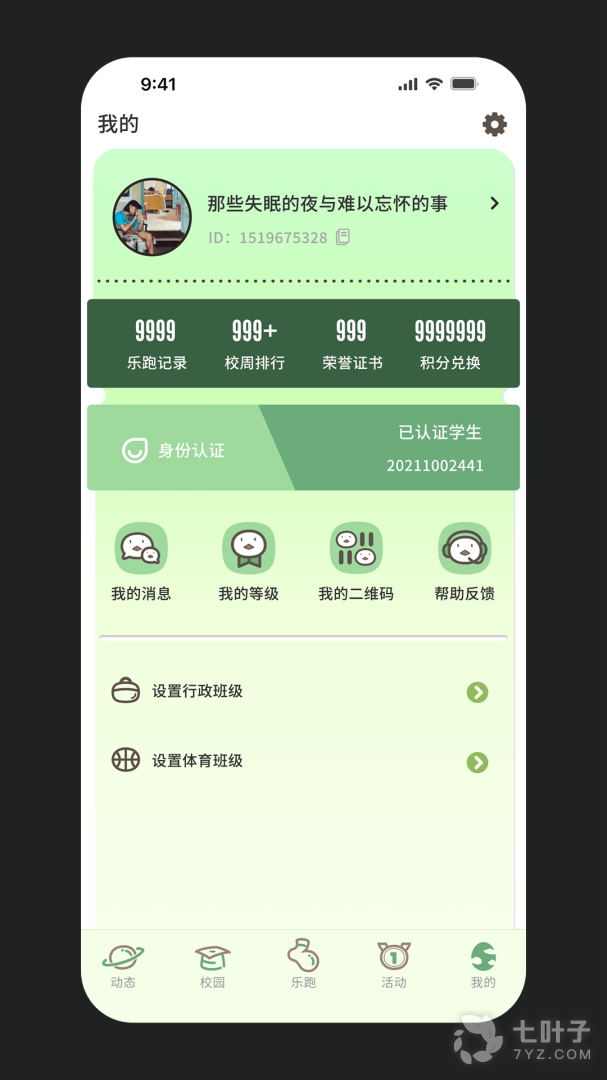Show 我的二维码 QR code page
The width and height of the screenshot is (607, 1080).
pos(356,561)
